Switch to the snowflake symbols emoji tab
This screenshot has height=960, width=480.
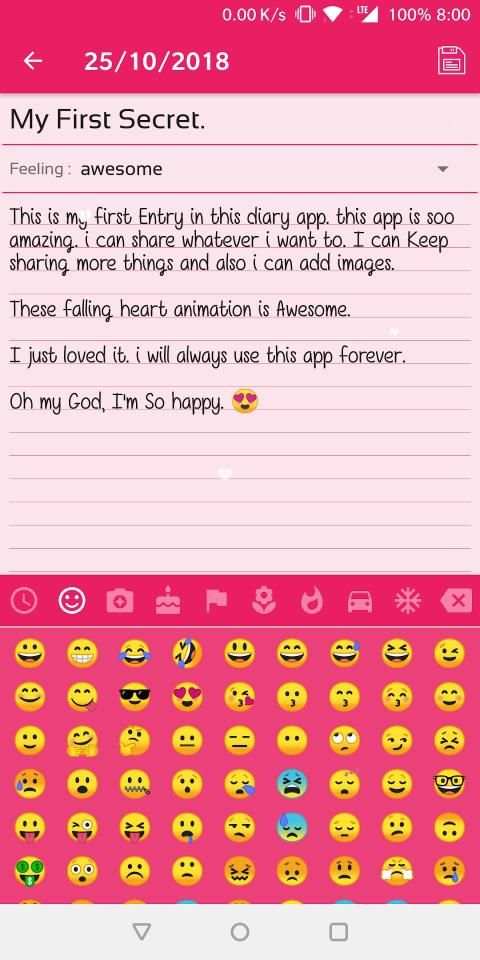[408, 601]
